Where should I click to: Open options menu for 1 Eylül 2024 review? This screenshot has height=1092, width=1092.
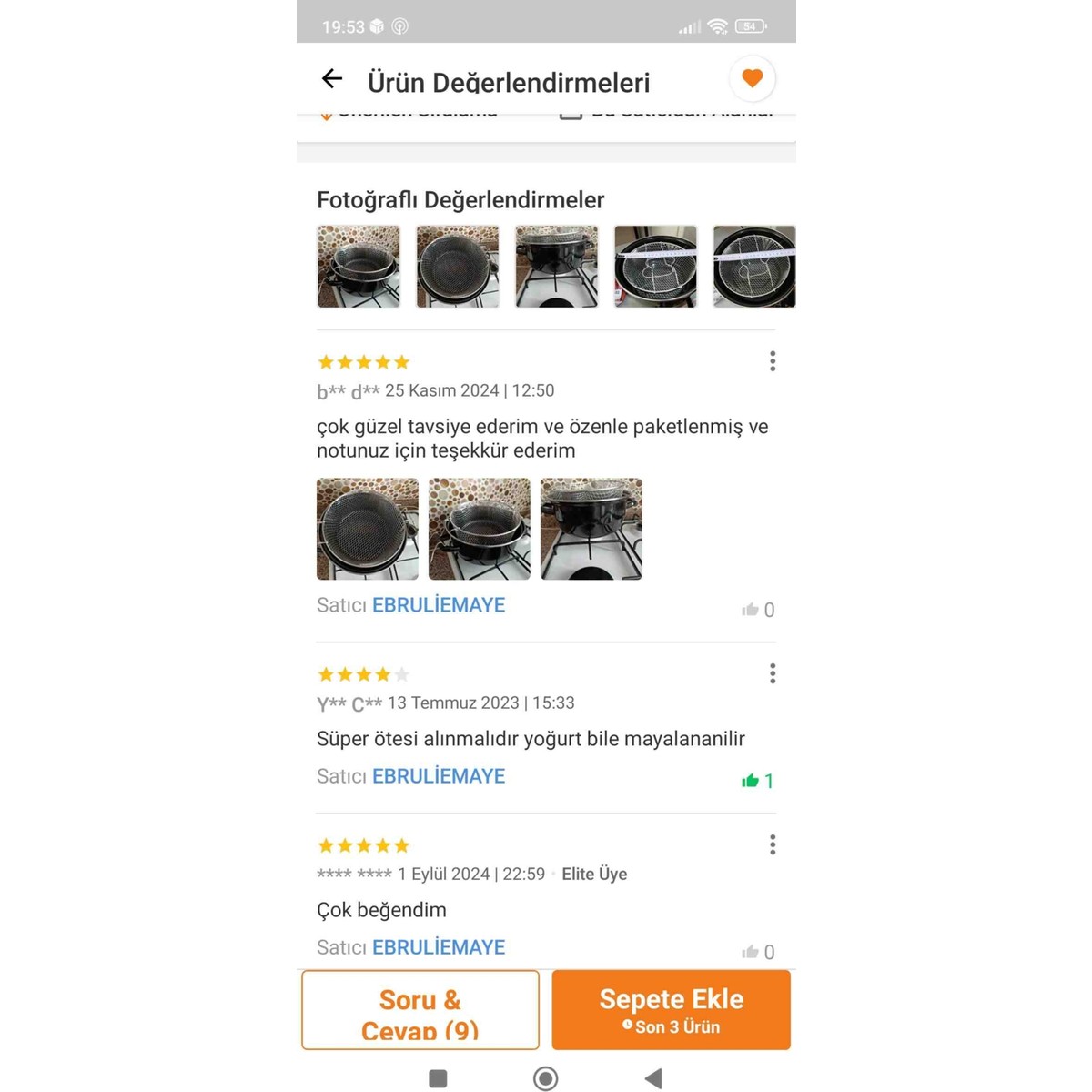(773, 844)
